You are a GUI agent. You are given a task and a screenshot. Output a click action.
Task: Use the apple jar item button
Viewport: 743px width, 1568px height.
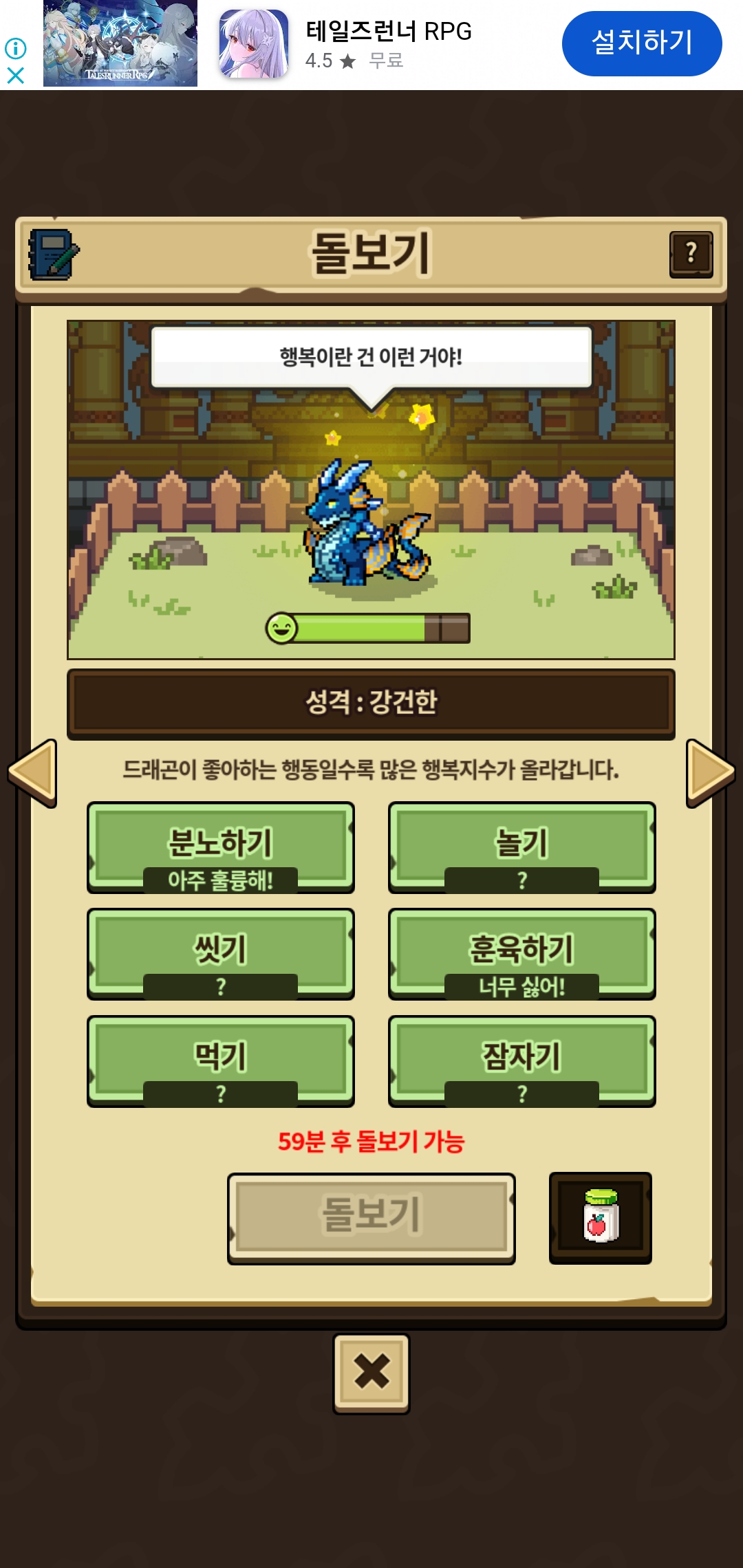click(601, 1217)
